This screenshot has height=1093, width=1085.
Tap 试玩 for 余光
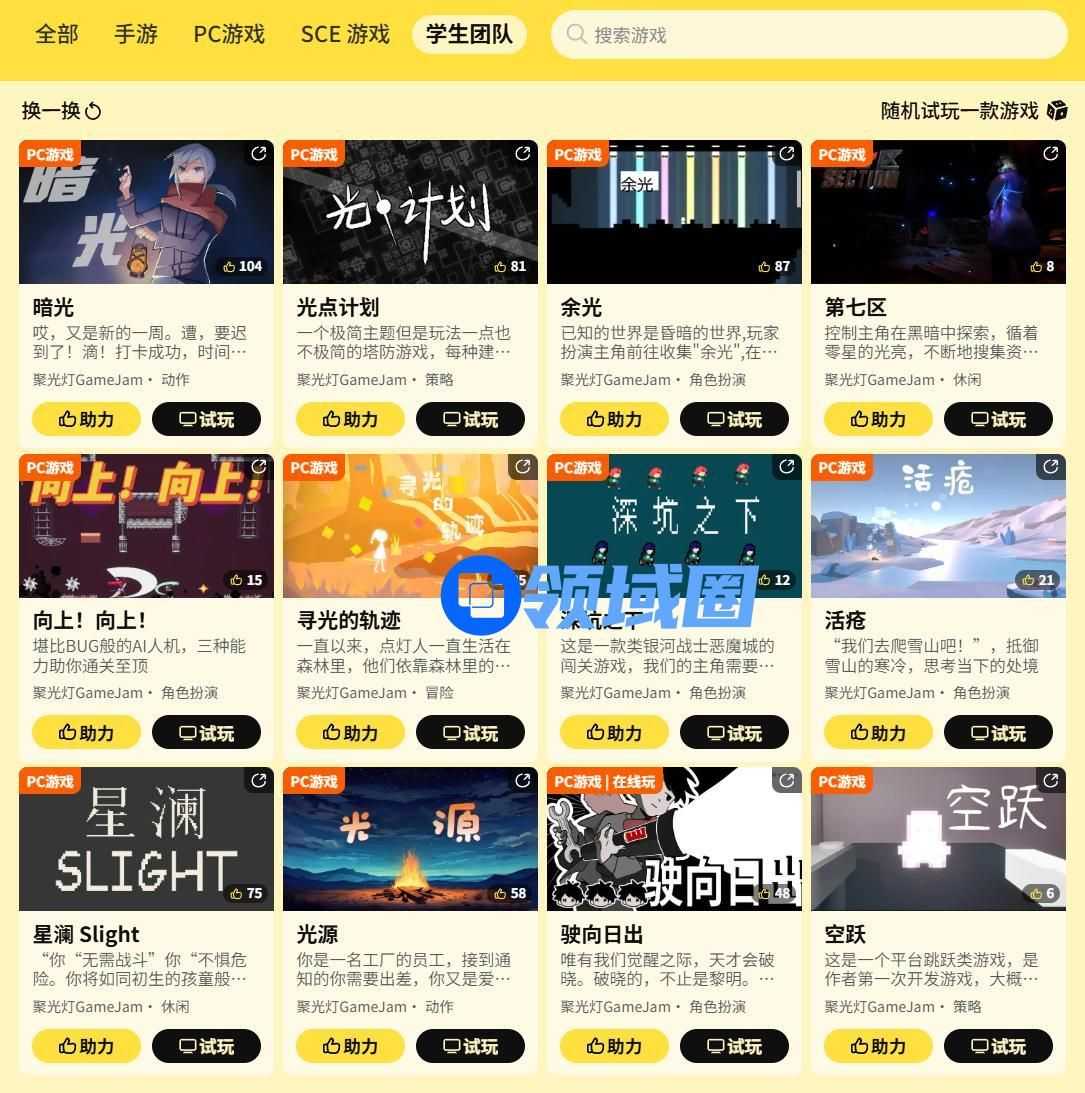coord(734,420)
